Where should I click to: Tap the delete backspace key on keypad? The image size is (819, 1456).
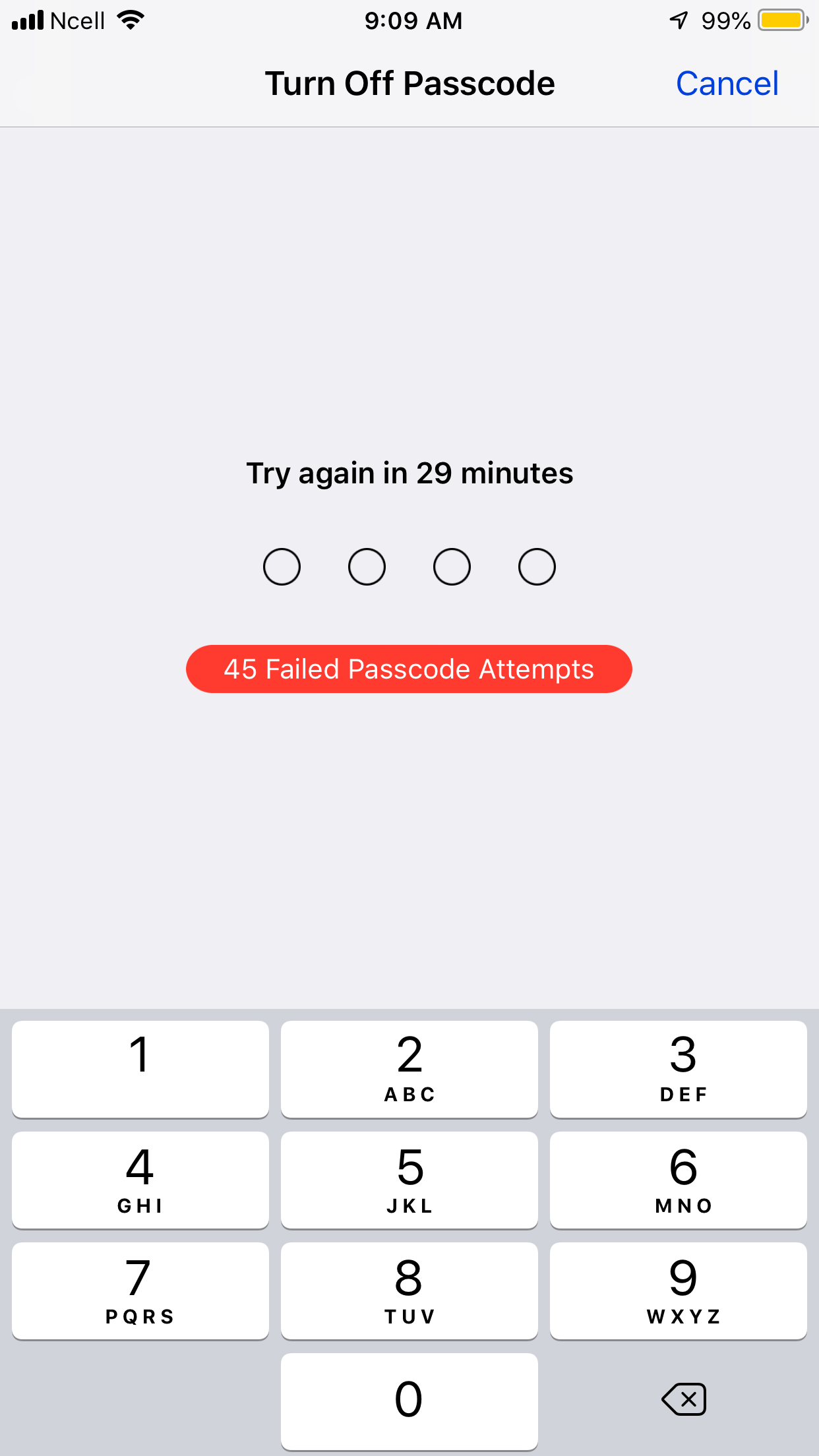pyautogui.click(x=683, y=1399)
